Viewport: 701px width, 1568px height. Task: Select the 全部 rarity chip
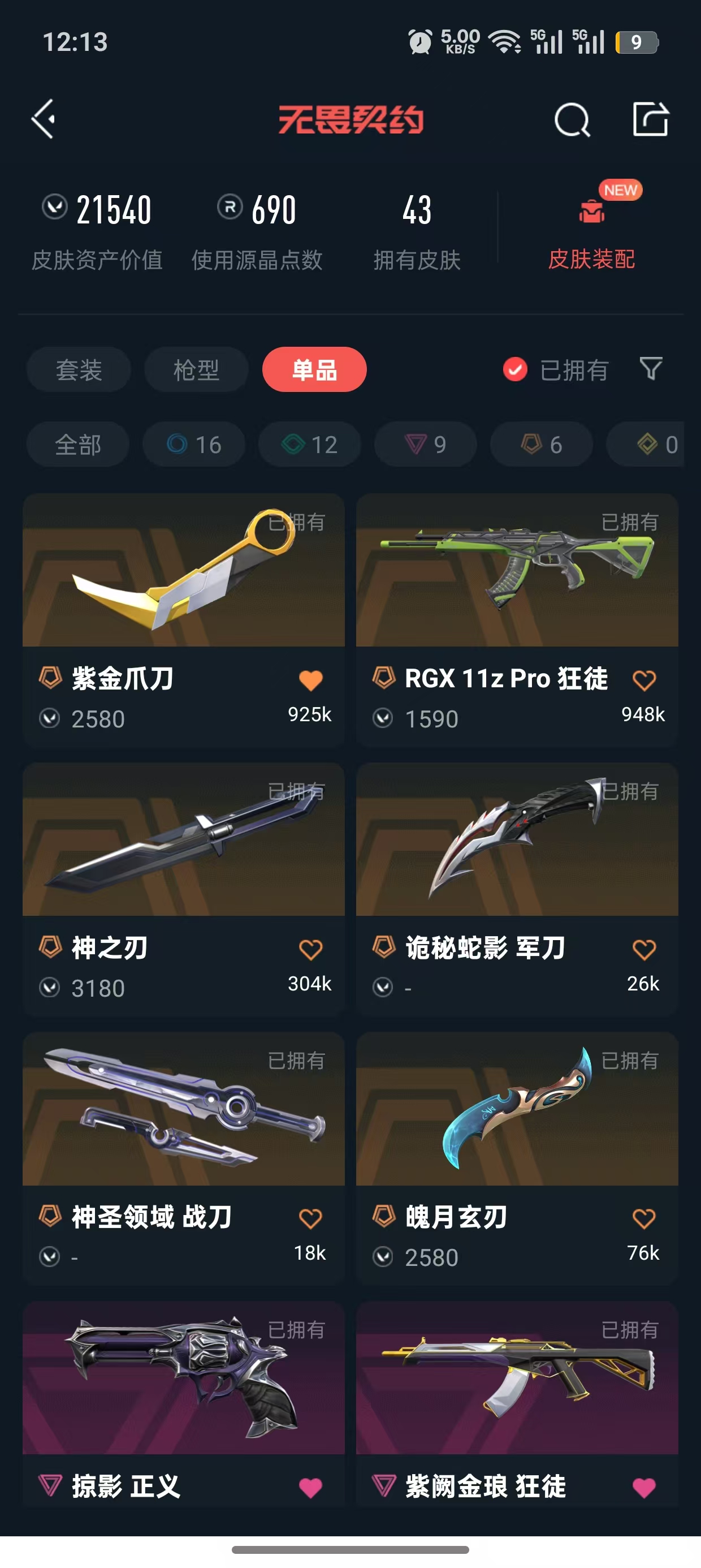coord(78,445)
